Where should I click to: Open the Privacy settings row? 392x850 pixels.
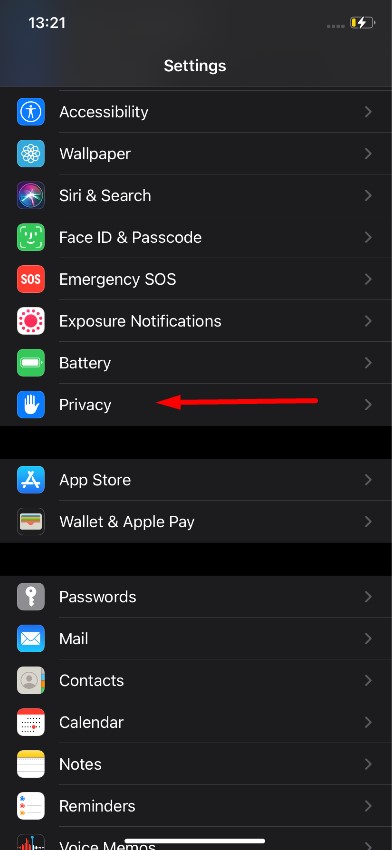(196, 405)
